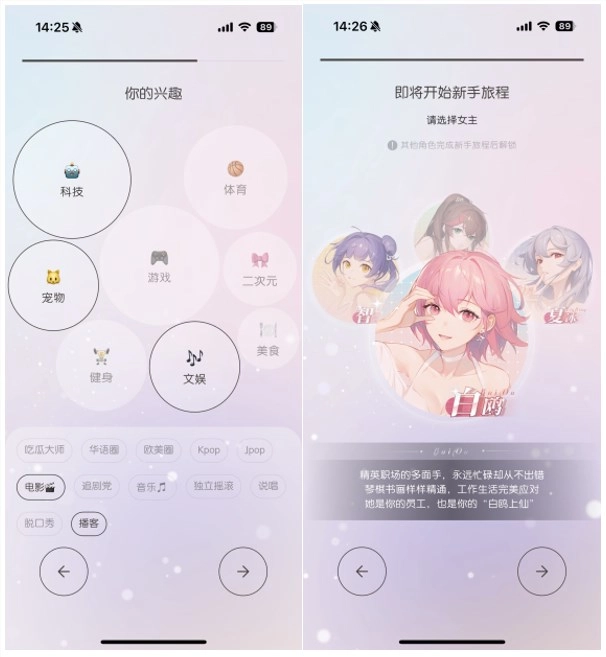This screenshot has width=606, height=657.
Task: Select the 健身 interest bubble
Action: (100, 366)
